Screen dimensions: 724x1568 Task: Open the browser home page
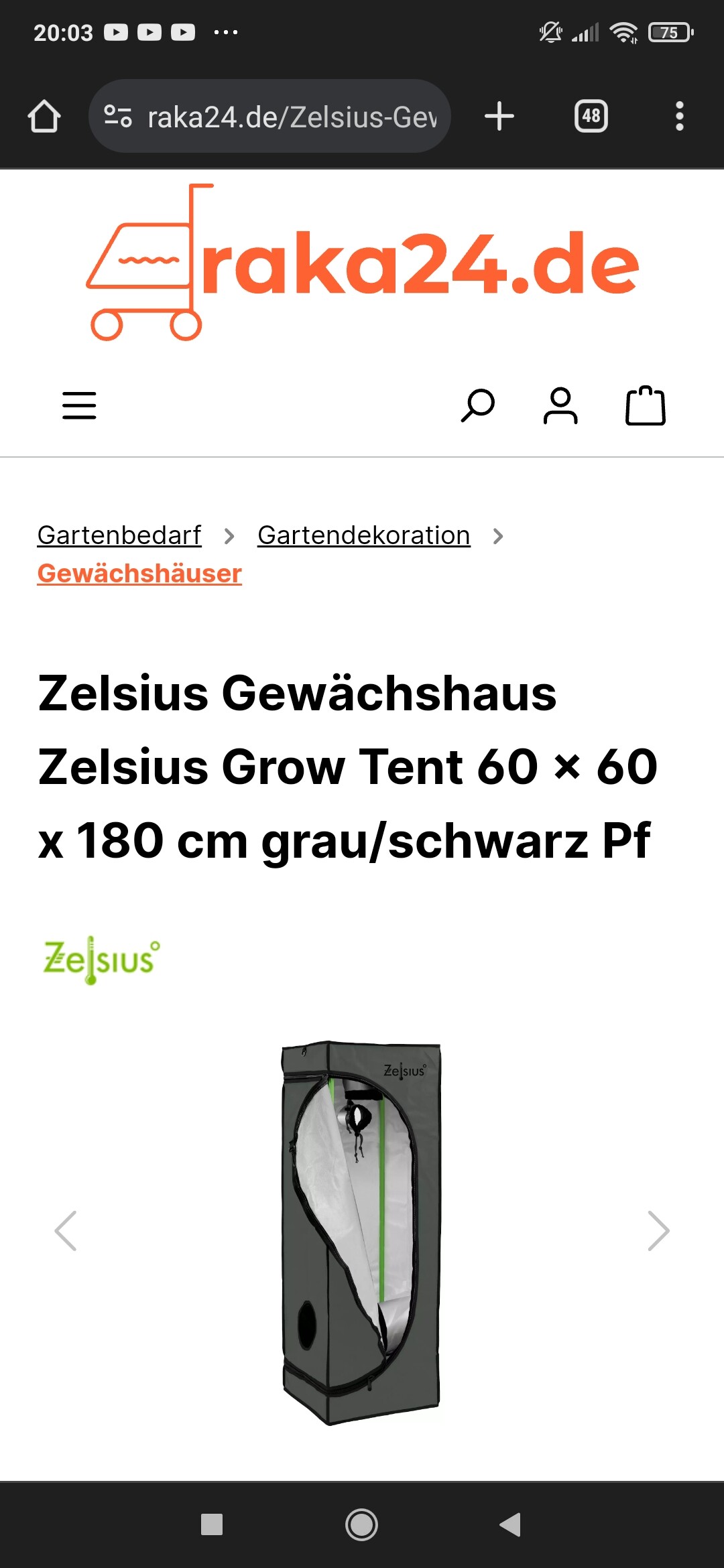point(44,117)
